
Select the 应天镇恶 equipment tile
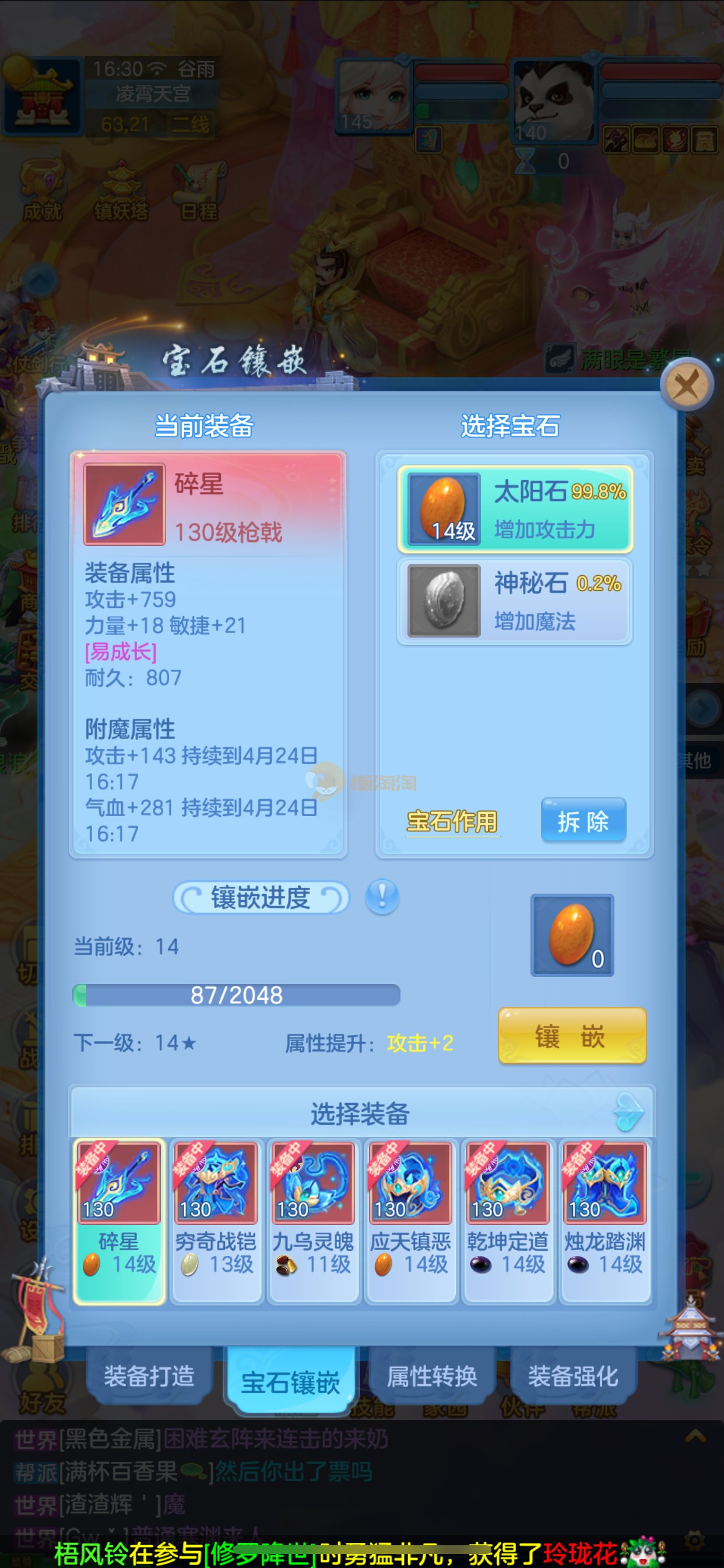410,1220
